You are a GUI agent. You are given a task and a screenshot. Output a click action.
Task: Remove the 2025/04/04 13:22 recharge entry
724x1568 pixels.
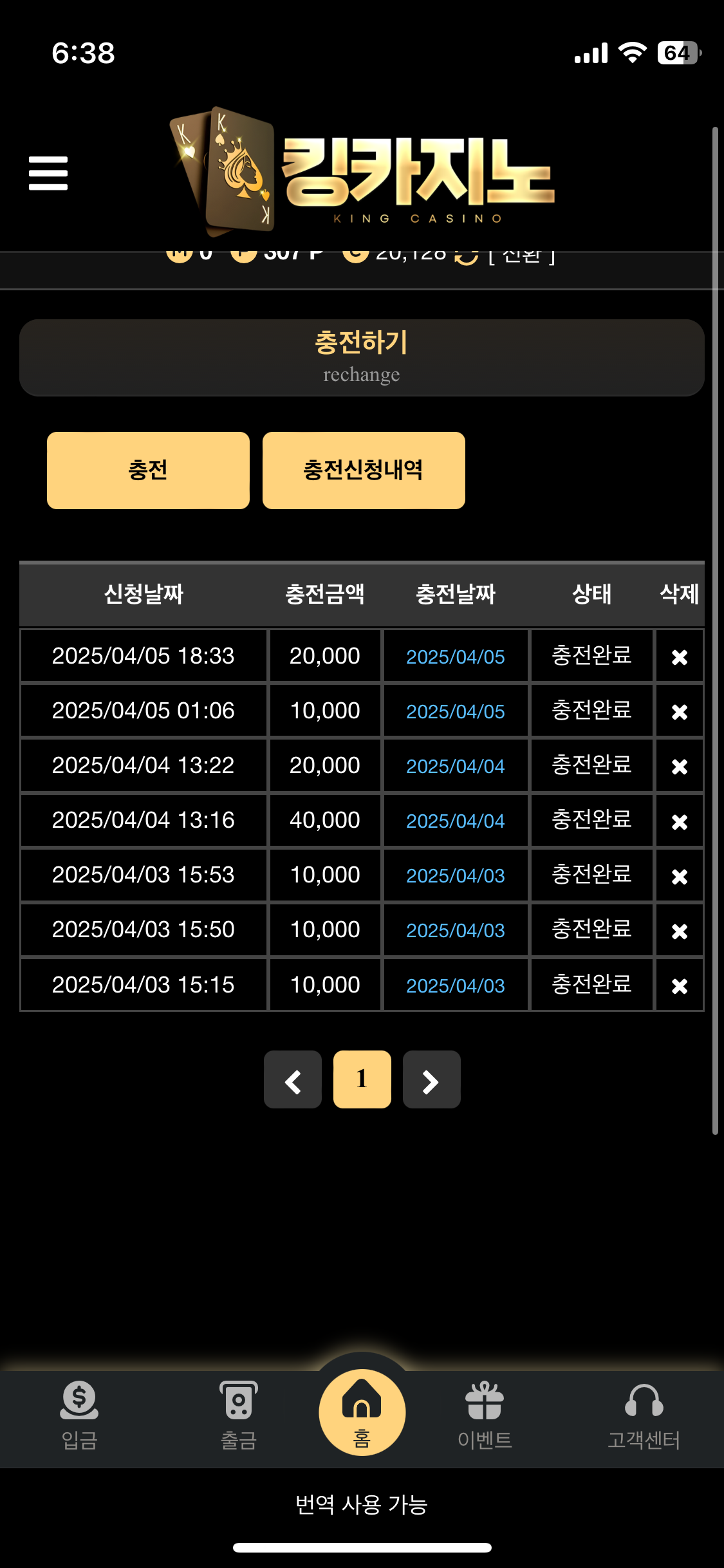pyautogui.click(x=679, y=767)
